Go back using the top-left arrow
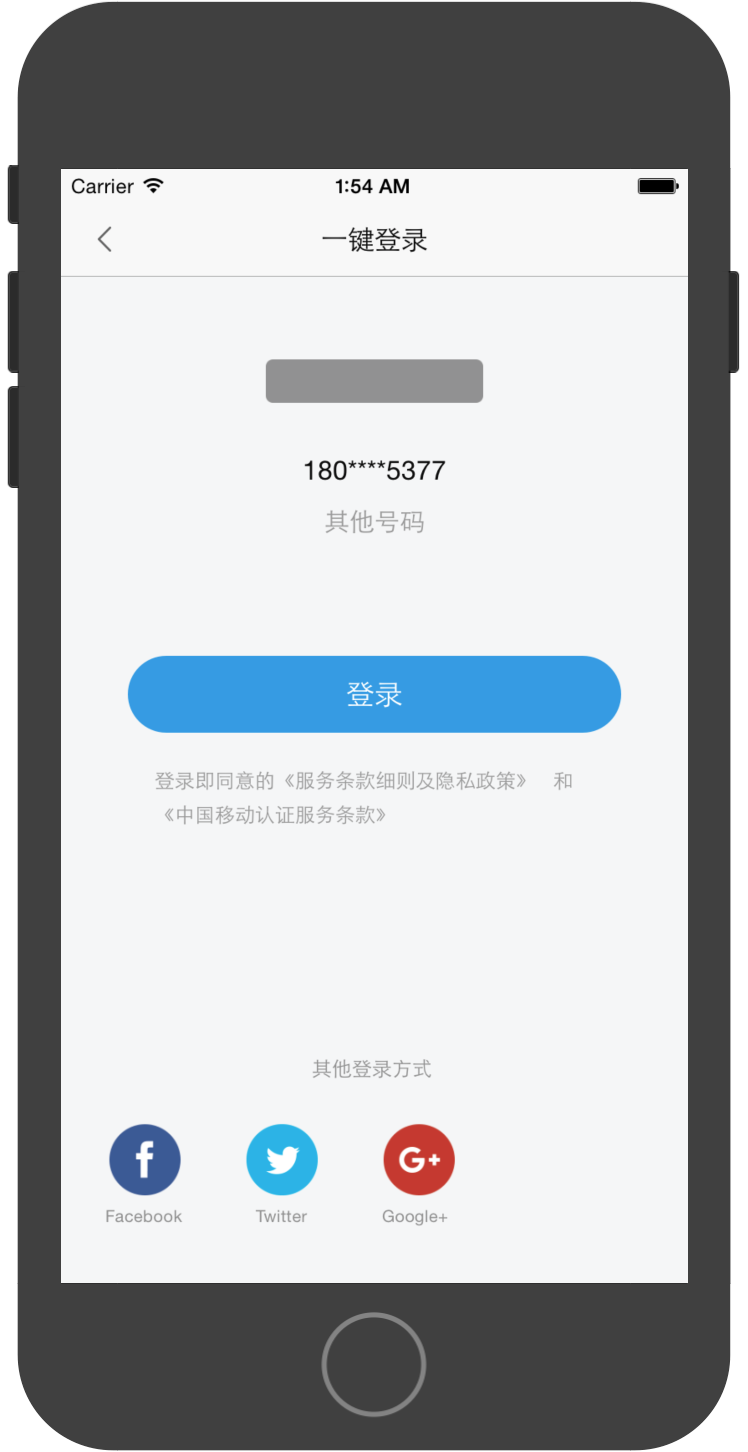 point(104,239)
